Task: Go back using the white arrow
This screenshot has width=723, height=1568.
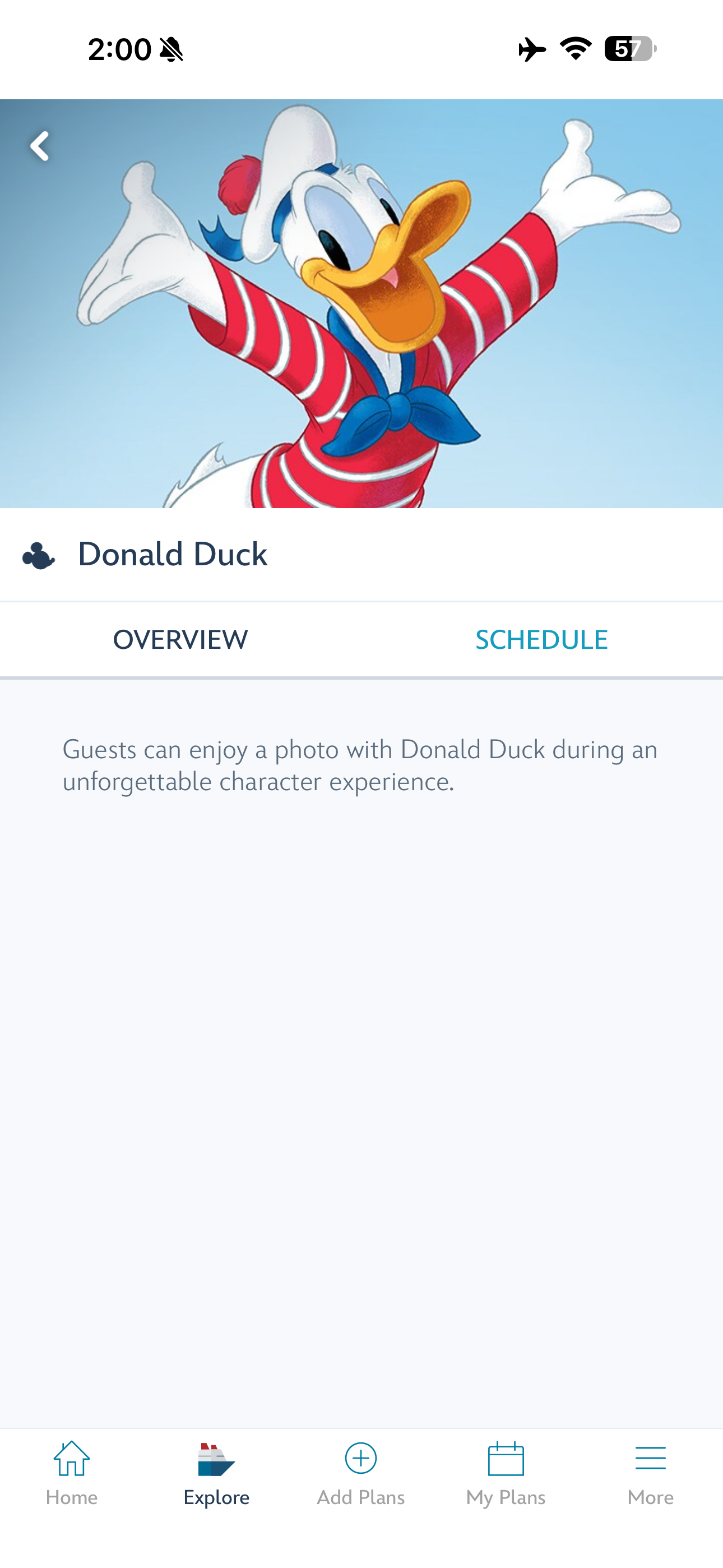Action: click(x=40, y=146)
